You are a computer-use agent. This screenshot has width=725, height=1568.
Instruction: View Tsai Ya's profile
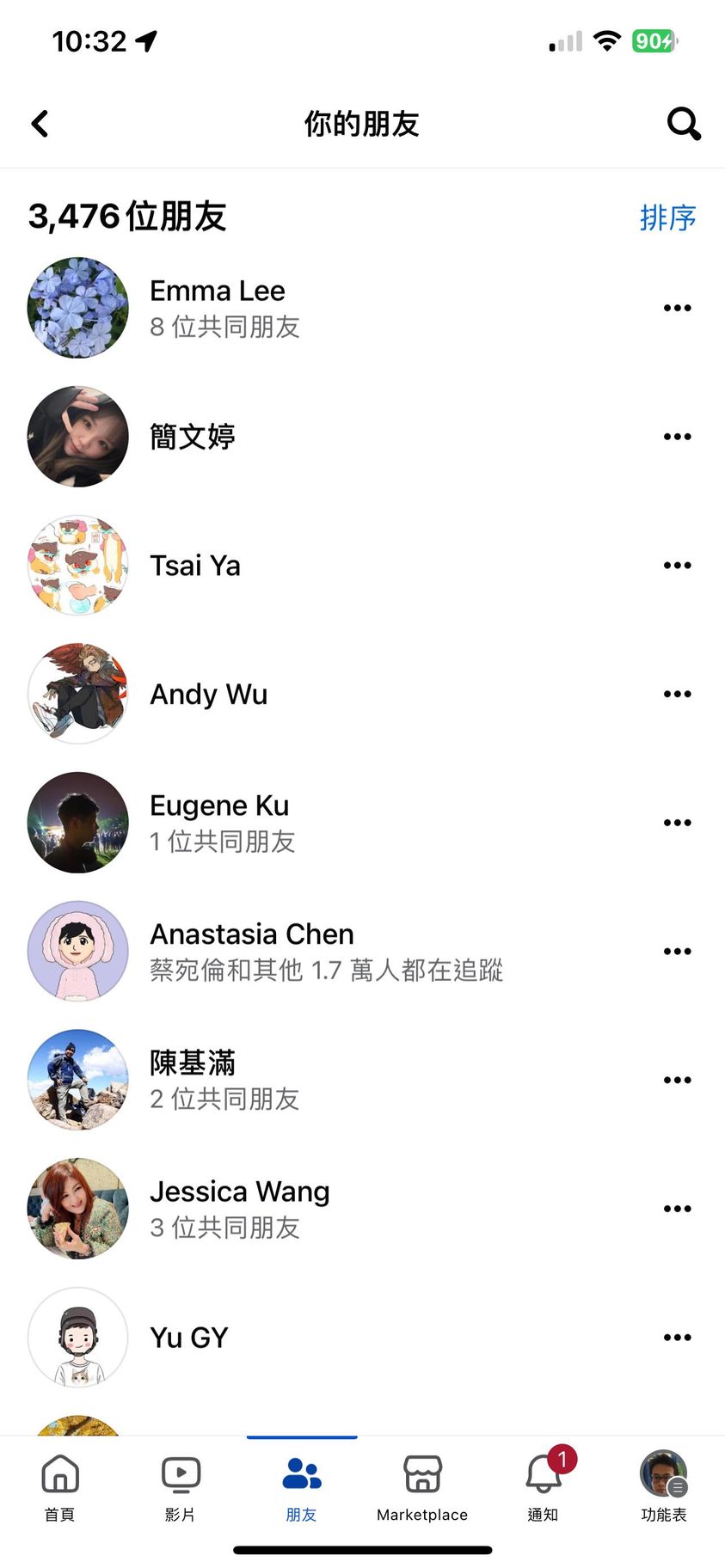click(195, 566)
